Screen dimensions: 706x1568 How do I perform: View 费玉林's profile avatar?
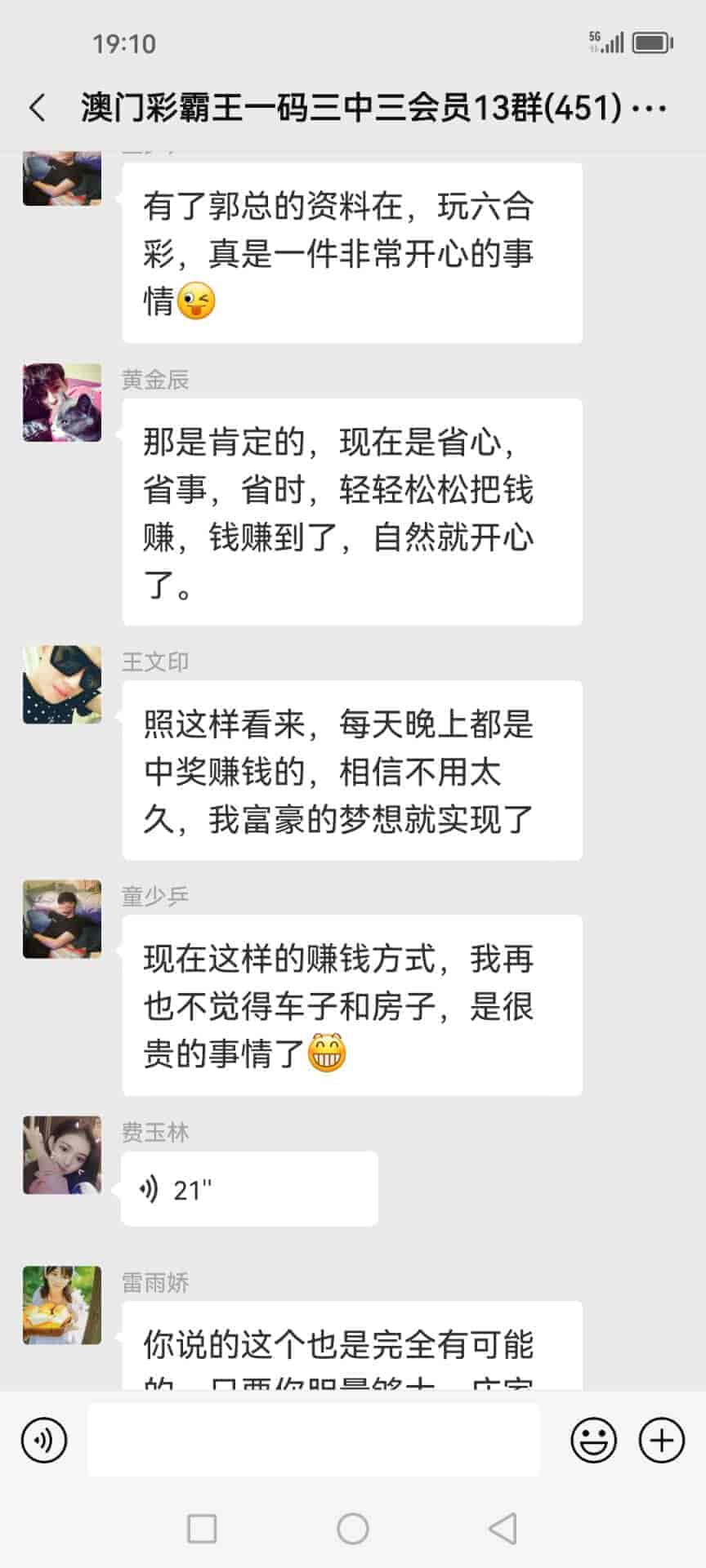coord(62,1155)
